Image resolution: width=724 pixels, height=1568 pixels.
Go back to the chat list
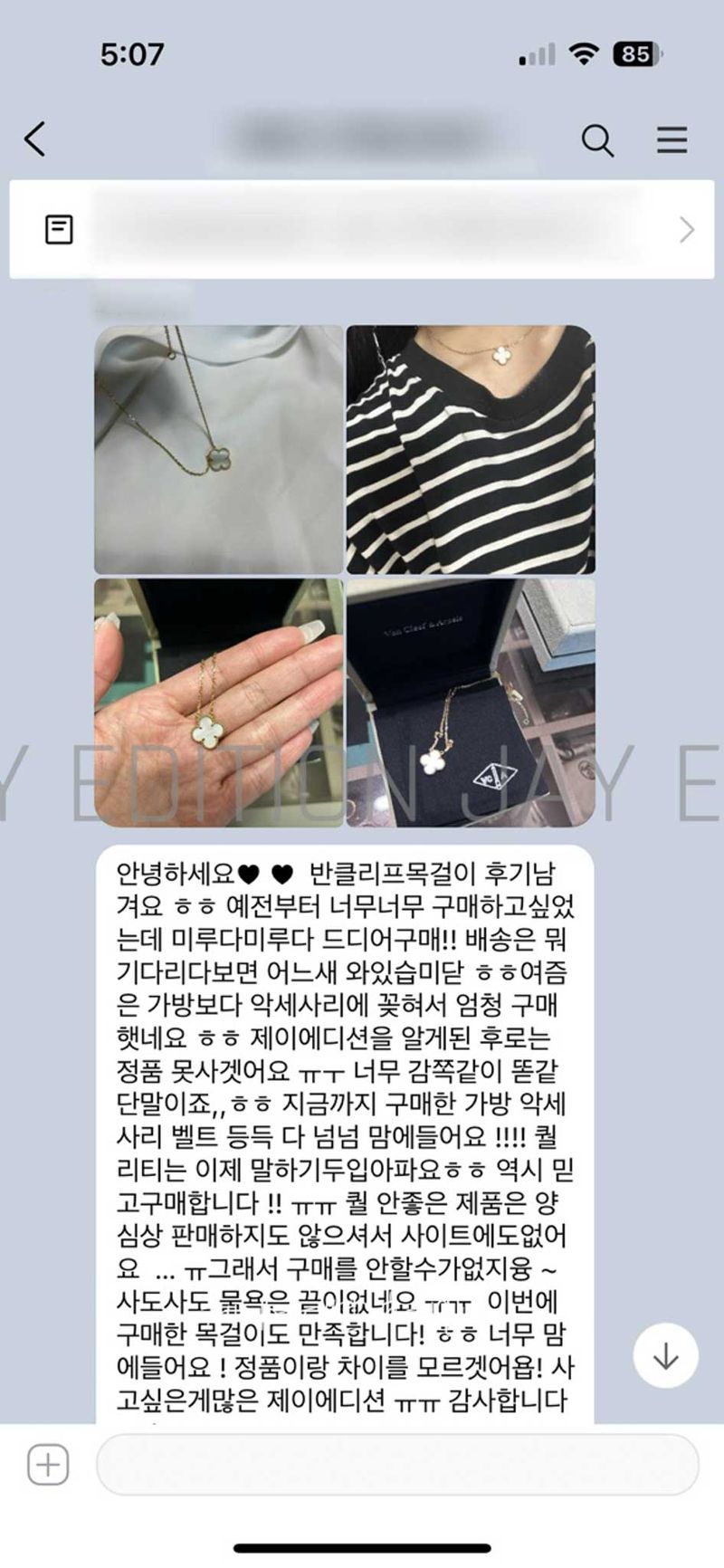click(35, 139)
